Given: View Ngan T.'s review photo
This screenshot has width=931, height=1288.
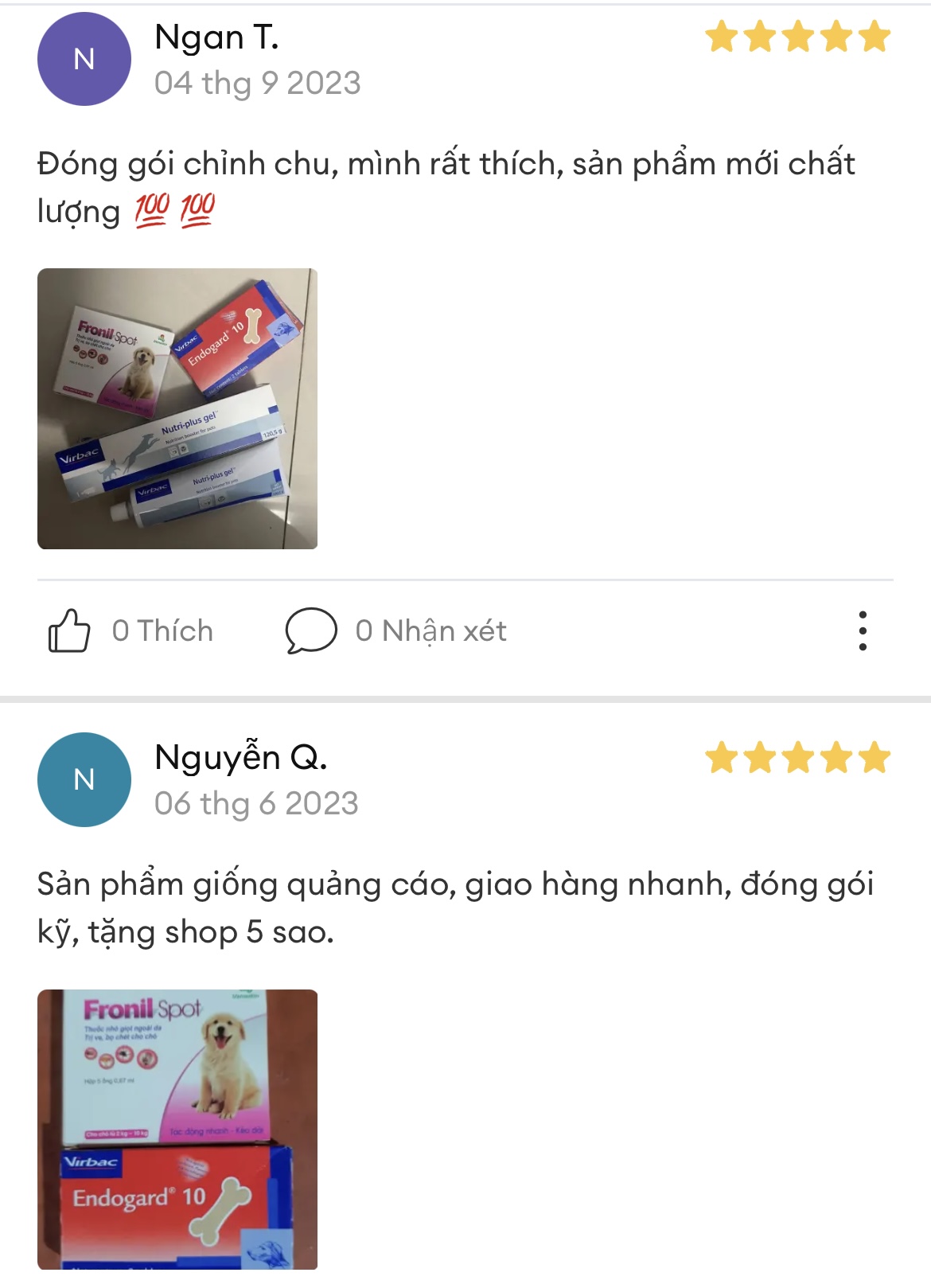Looking at the screenshot, I should (x=177, y=408).
